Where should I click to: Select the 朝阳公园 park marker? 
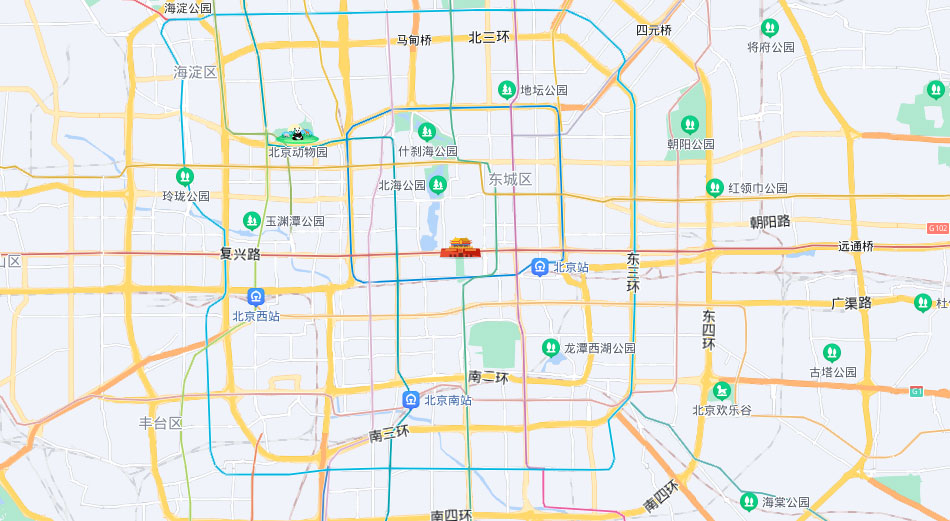coord(689,125)
